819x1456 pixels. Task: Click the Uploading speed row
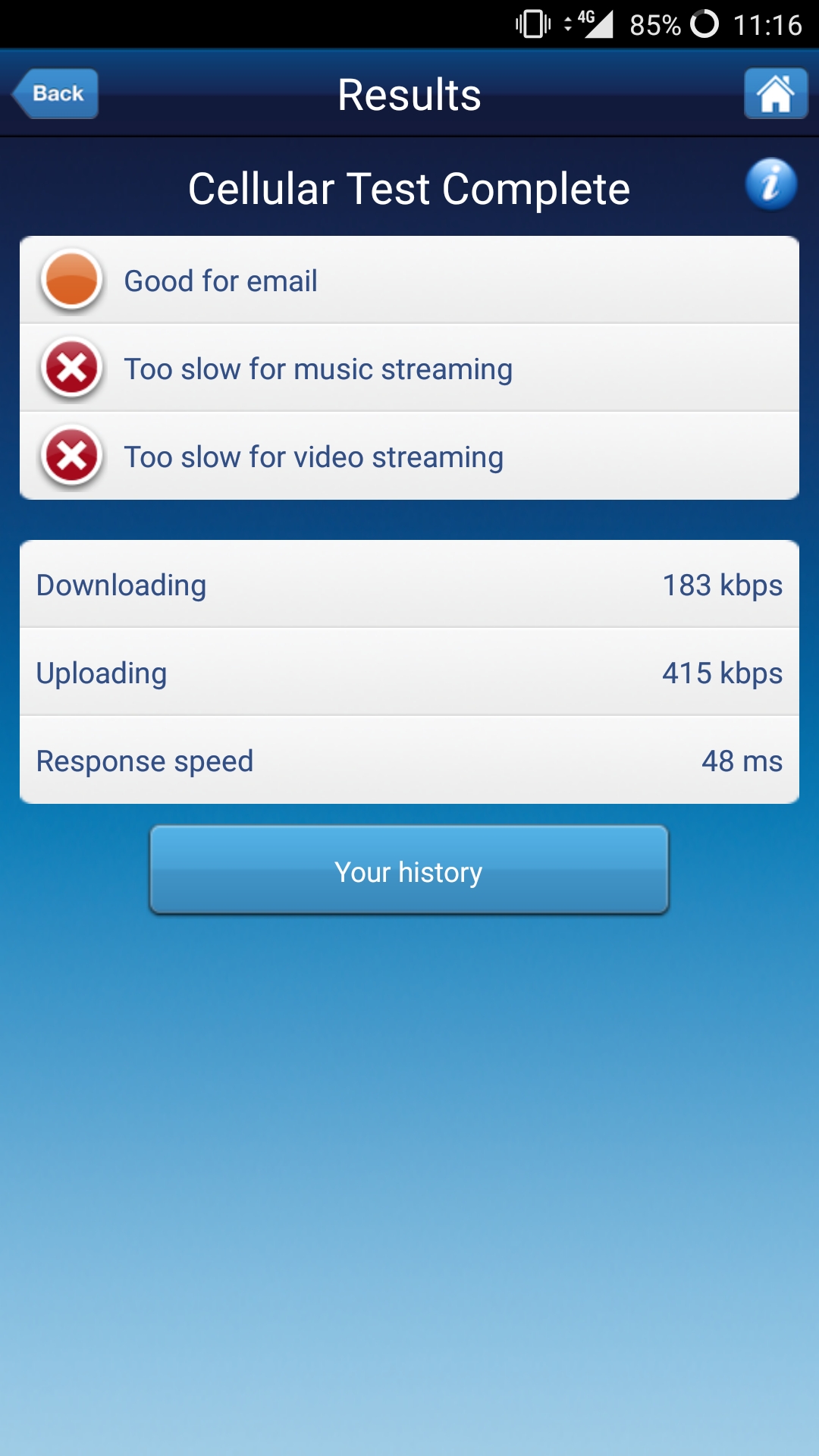(x=409, y=672)
